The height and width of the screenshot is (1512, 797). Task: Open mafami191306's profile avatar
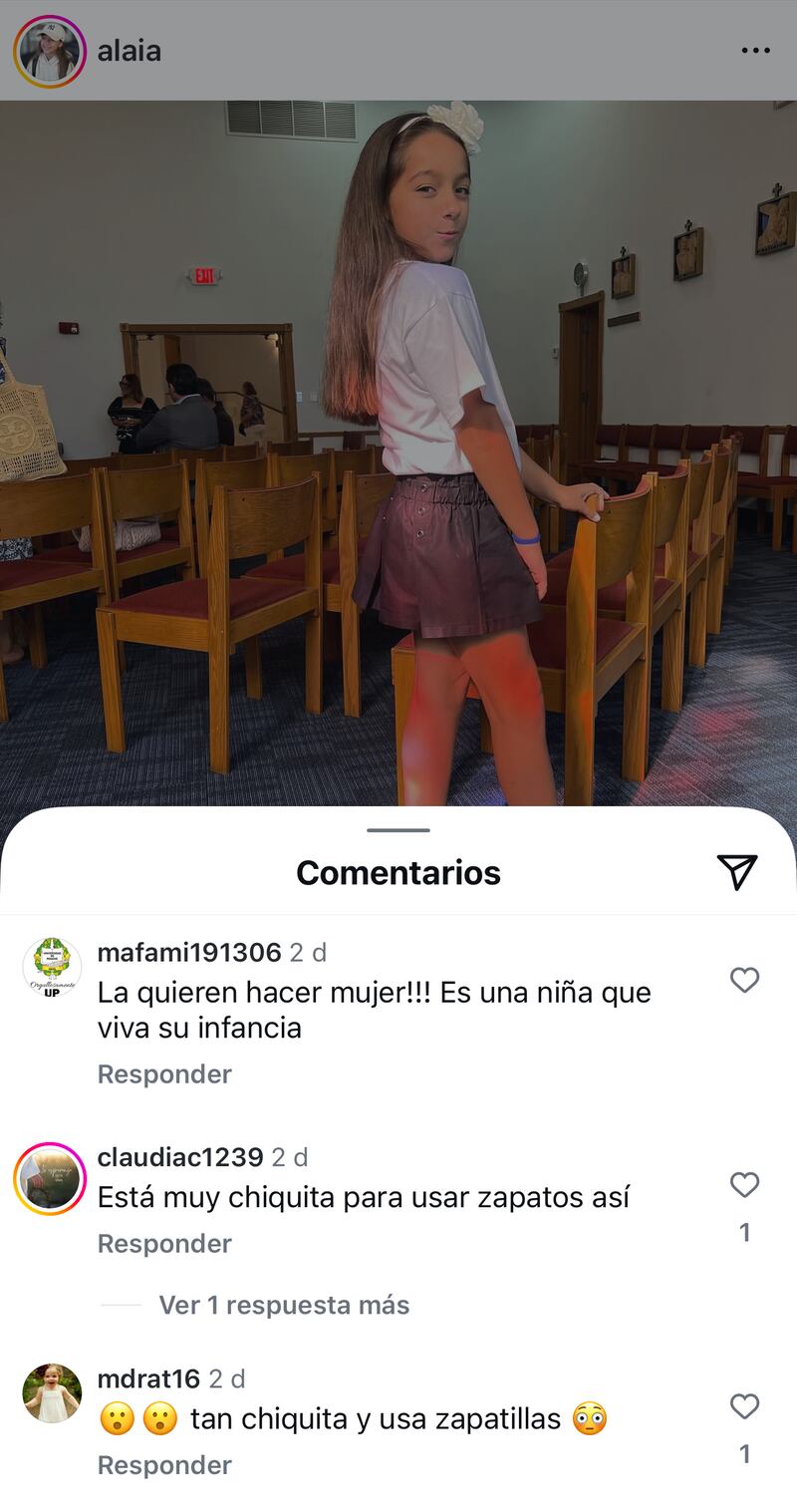pos(52,968)
